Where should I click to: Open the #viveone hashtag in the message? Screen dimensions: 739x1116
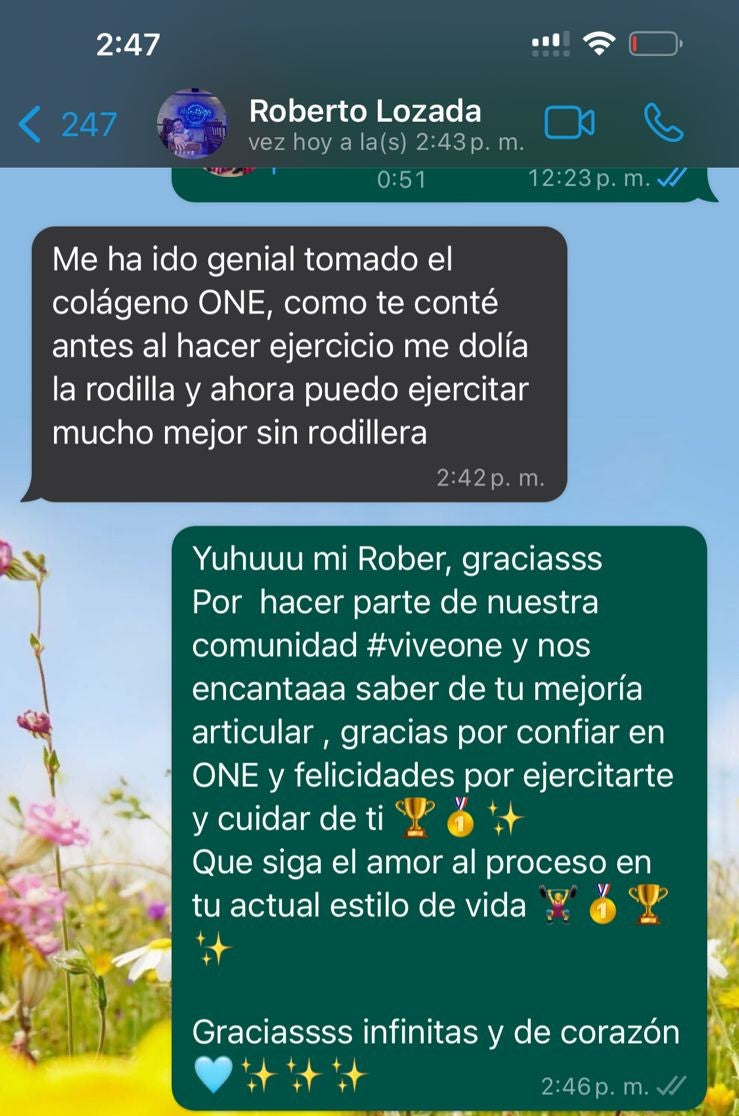tap(435, 646)
